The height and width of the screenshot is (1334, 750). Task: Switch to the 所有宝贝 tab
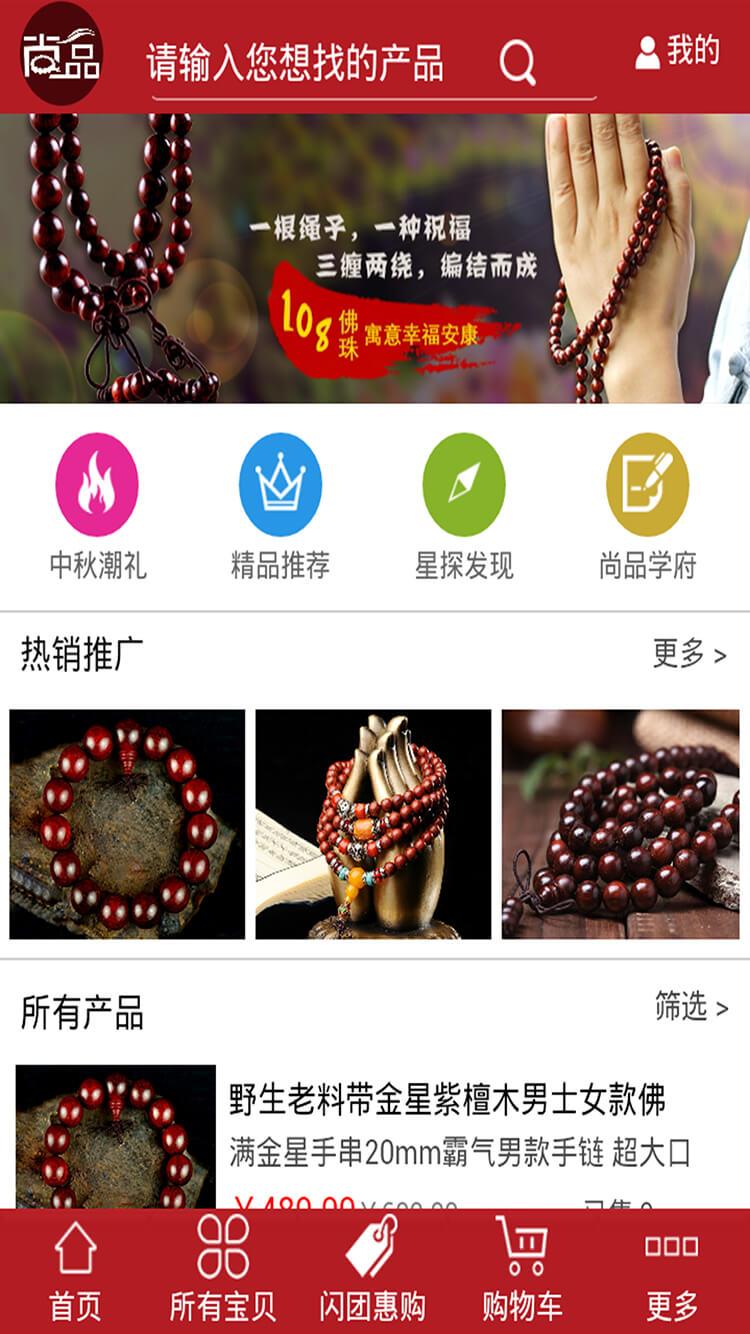click(222, 1270)
